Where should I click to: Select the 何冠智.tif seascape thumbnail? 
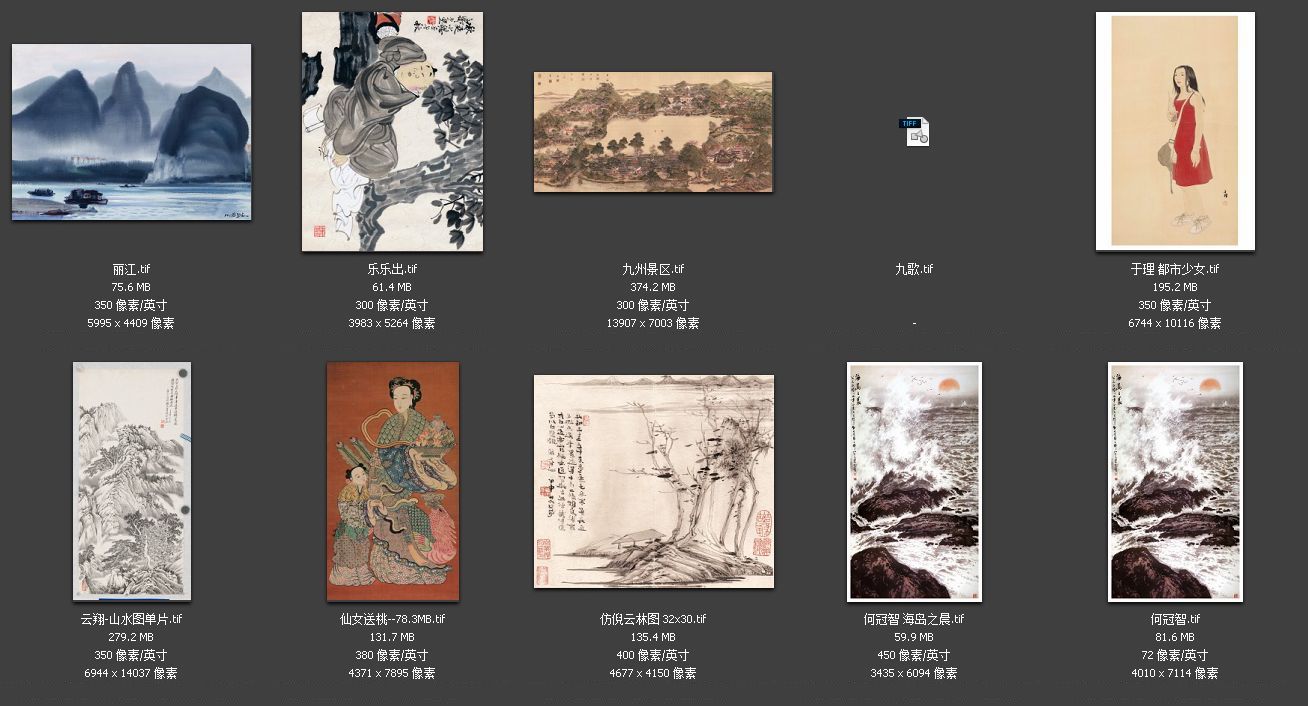click(x=1175, y=481)
